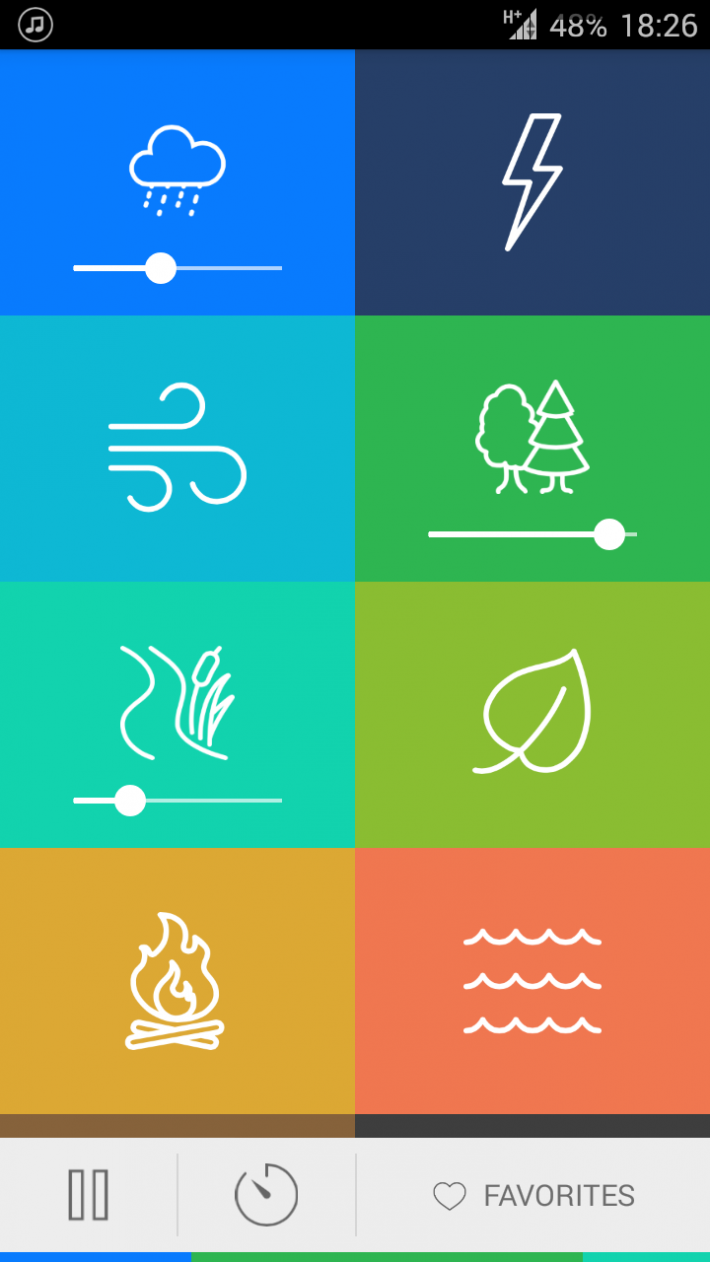Adjust the rain volume slider

point(161,268)
